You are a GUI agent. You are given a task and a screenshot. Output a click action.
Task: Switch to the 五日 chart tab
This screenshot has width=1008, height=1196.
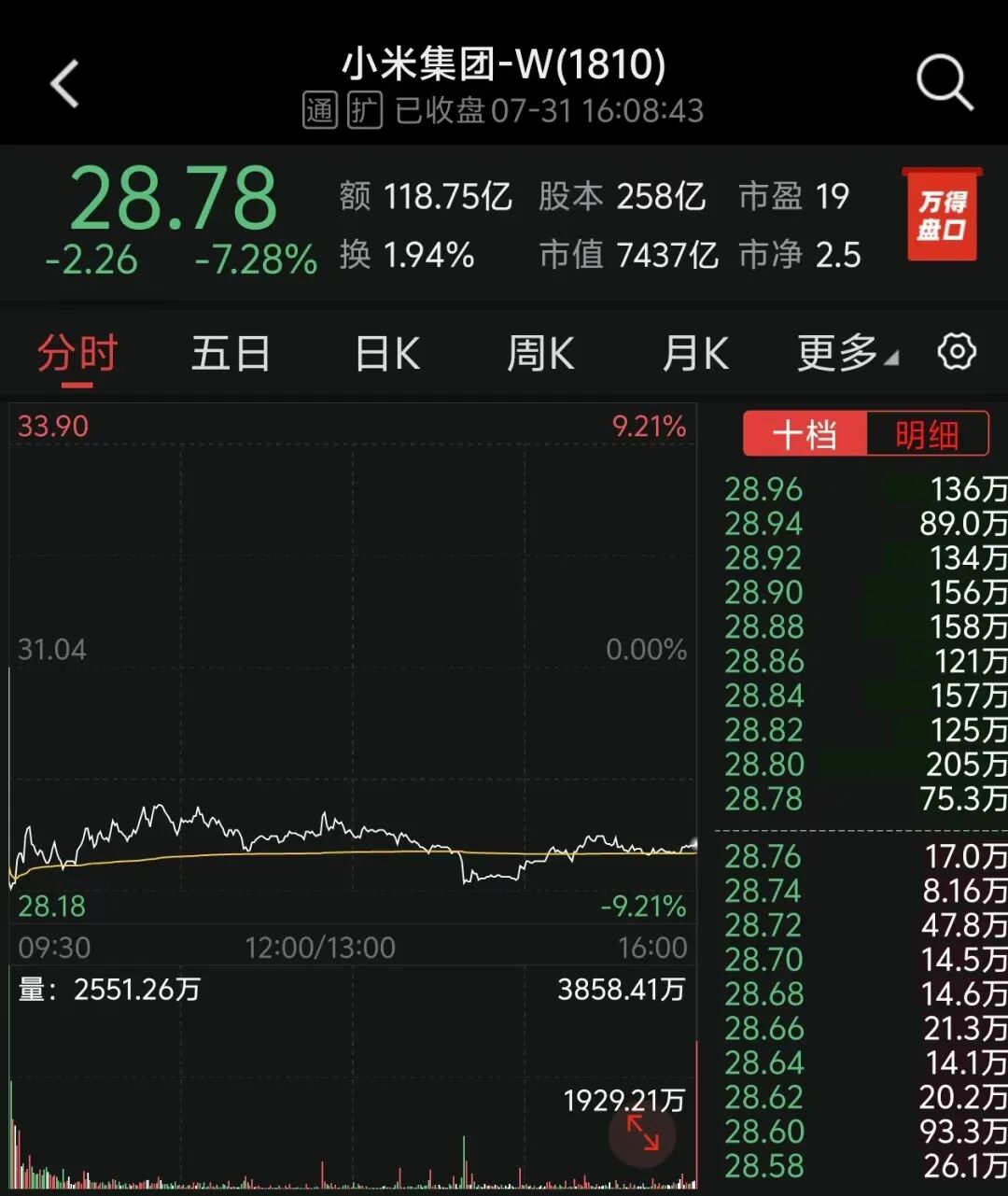(231, 354)
